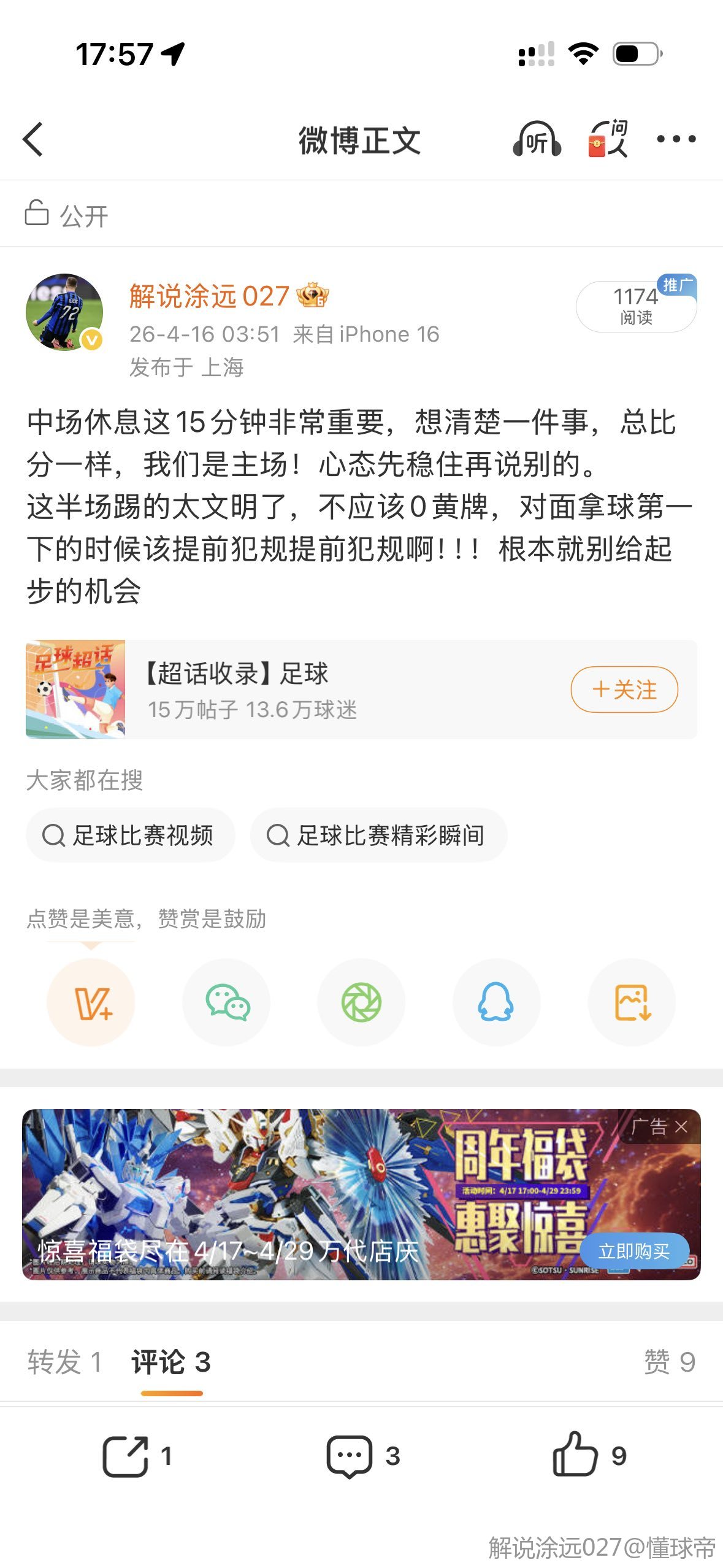Open the three-dot overflow menu

[x=676, y=139]
